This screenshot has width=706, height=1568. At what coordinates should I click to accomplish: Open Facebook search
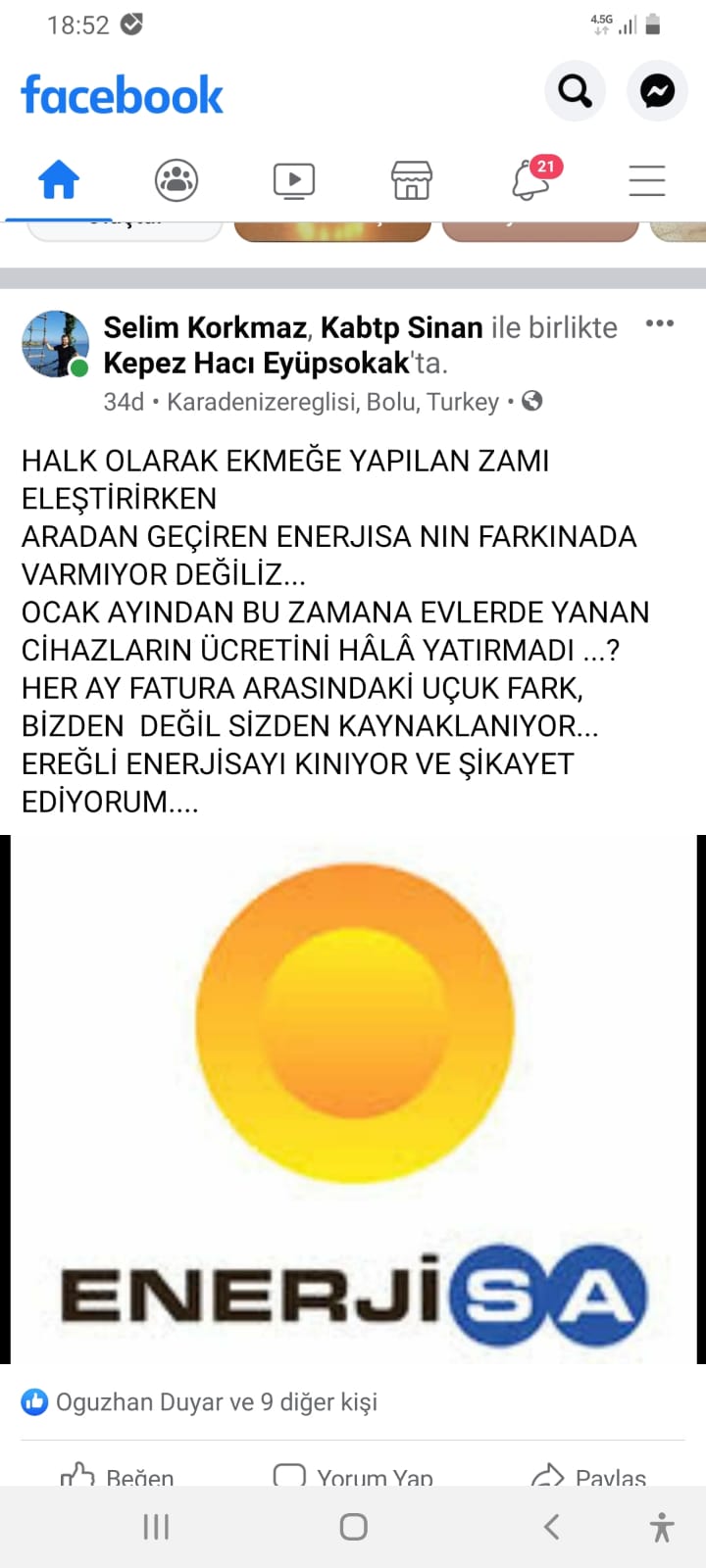(x=575, y=91)
